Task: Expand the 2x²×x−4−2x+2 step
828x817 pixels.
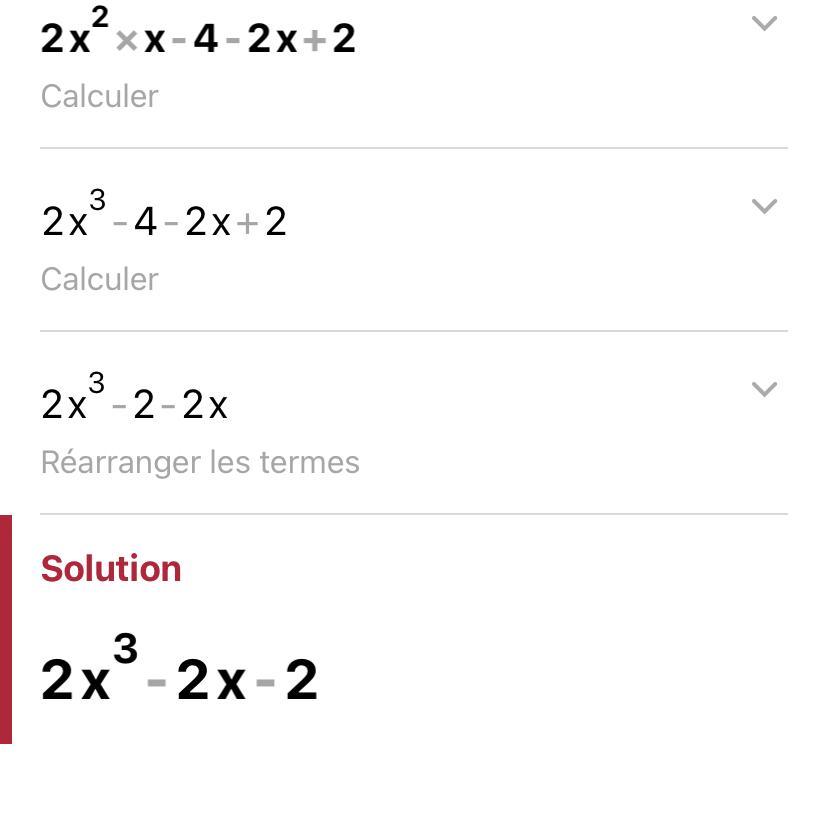Action: click(x=764, y=23)
